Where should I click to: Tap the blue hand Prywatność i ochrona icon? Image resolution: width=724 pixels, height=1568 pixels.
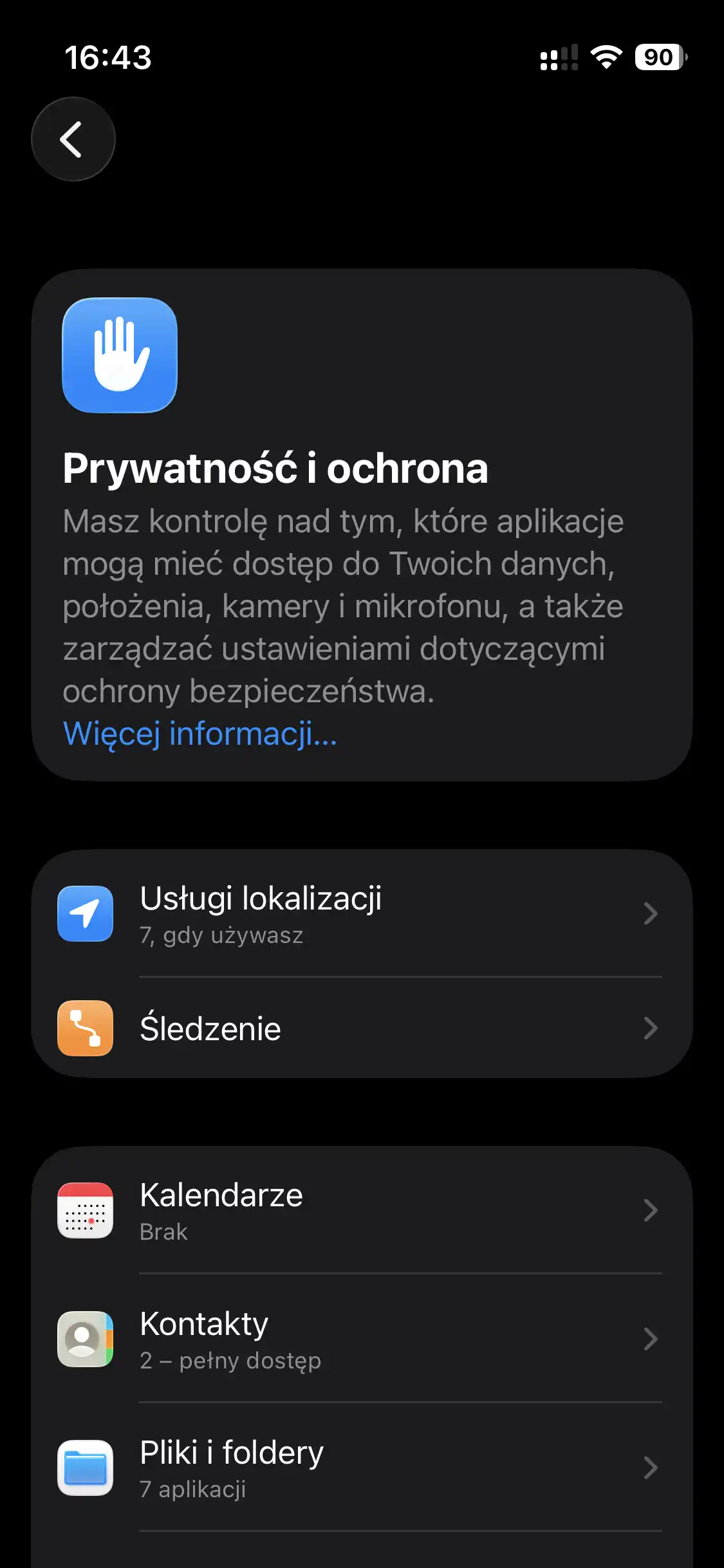(x=119, y=356)
